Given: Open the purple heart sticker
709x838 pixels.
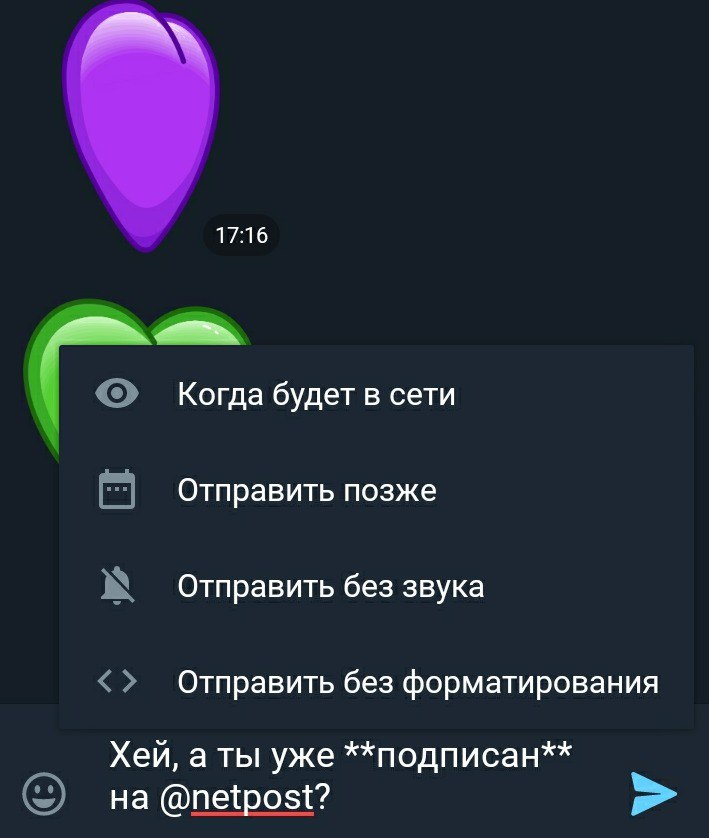Looking at the screenshot, I should click(x=139, y=120).
